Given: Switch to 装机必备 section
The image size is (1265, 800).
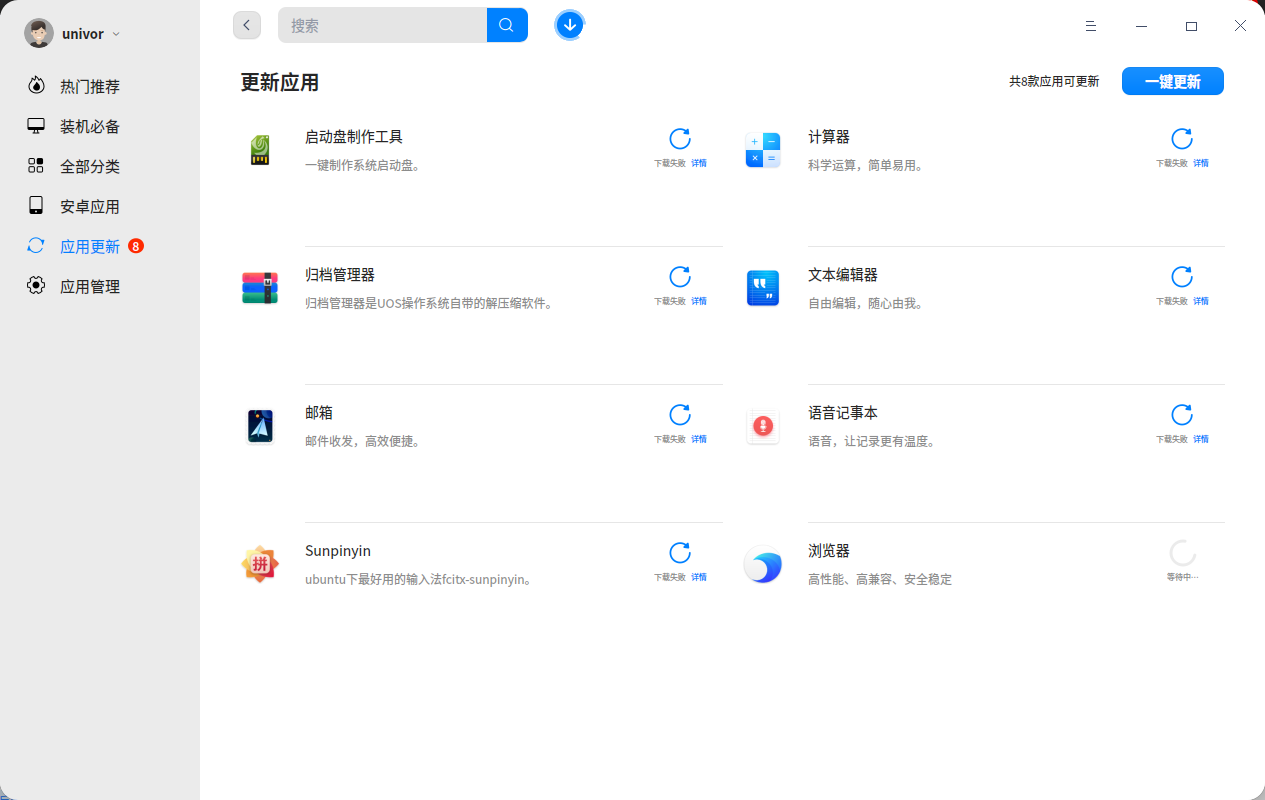Looking at the screenshot, I should coord(89,127).
